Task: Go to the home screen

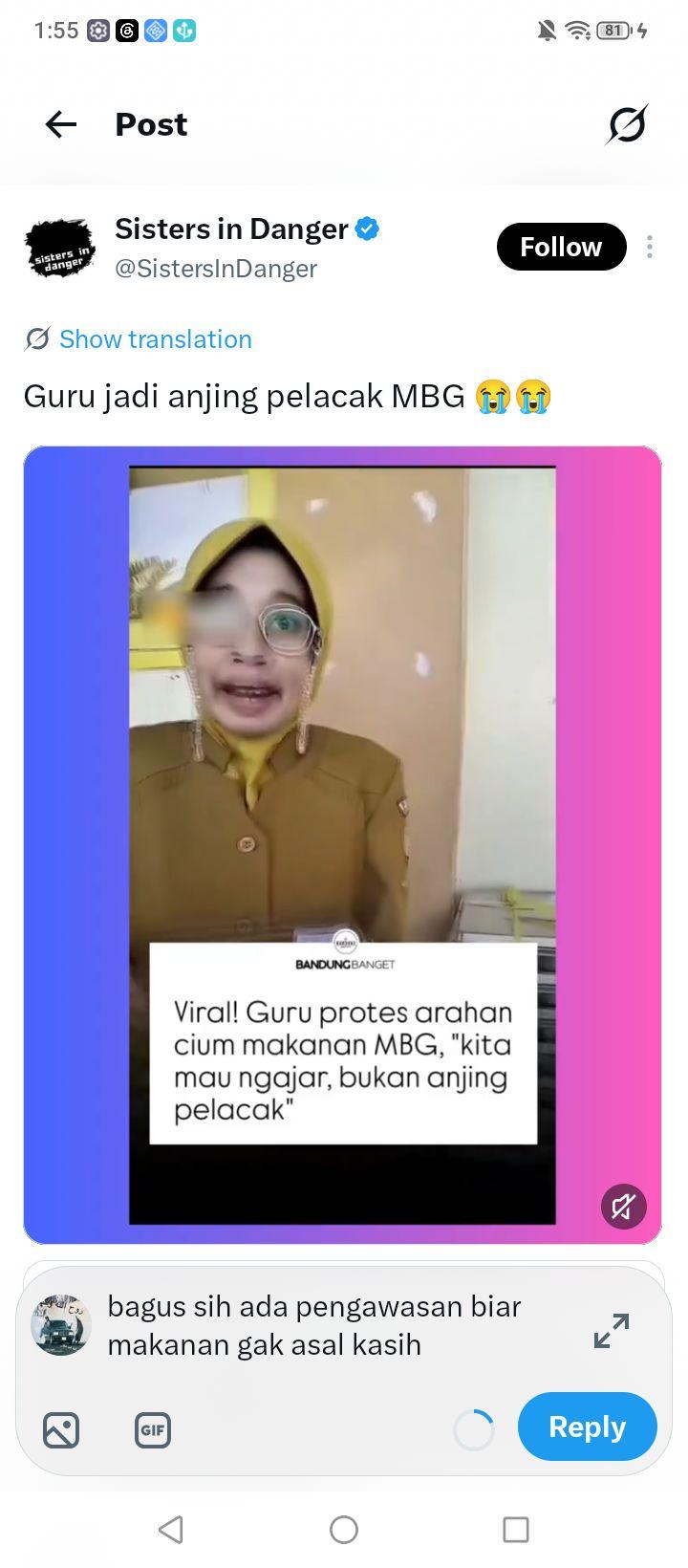Action: coord(344,1530)
